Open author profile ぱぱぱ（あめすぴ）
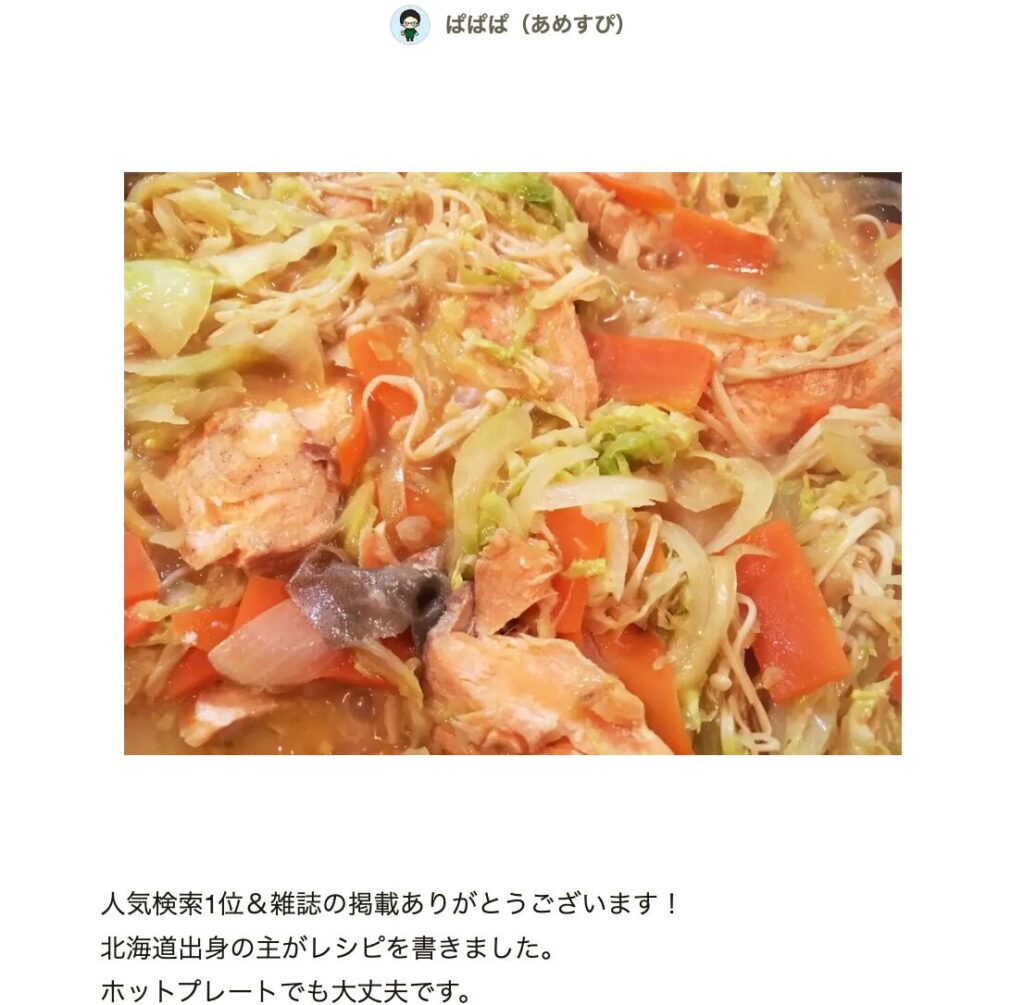Screen dimensions: 1024x1005 tap(533, 25)
